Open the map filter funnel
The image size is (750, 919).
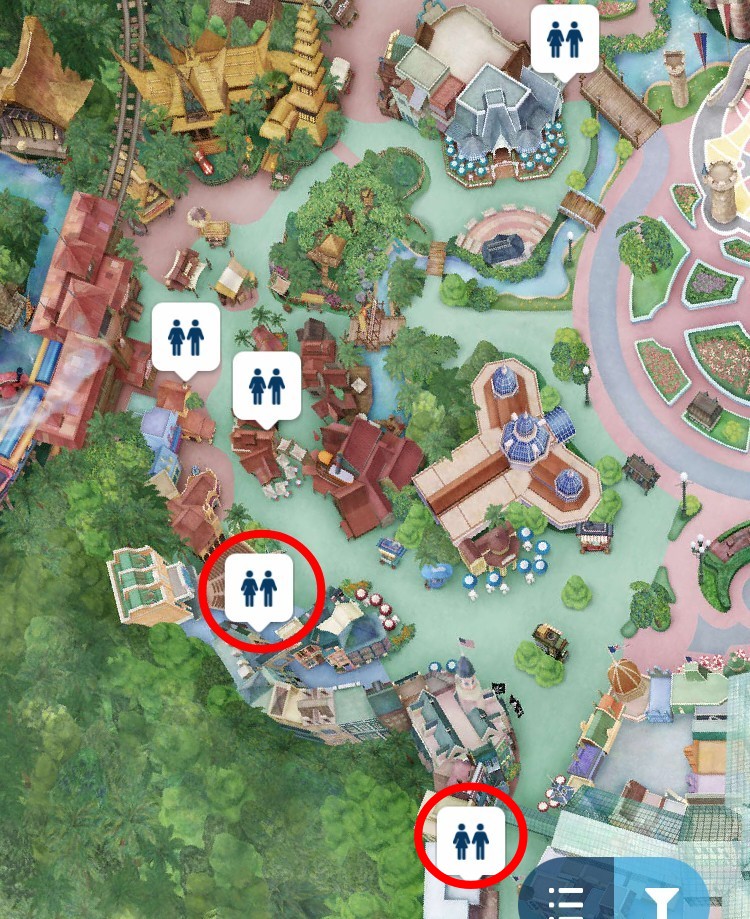point(661,896)
